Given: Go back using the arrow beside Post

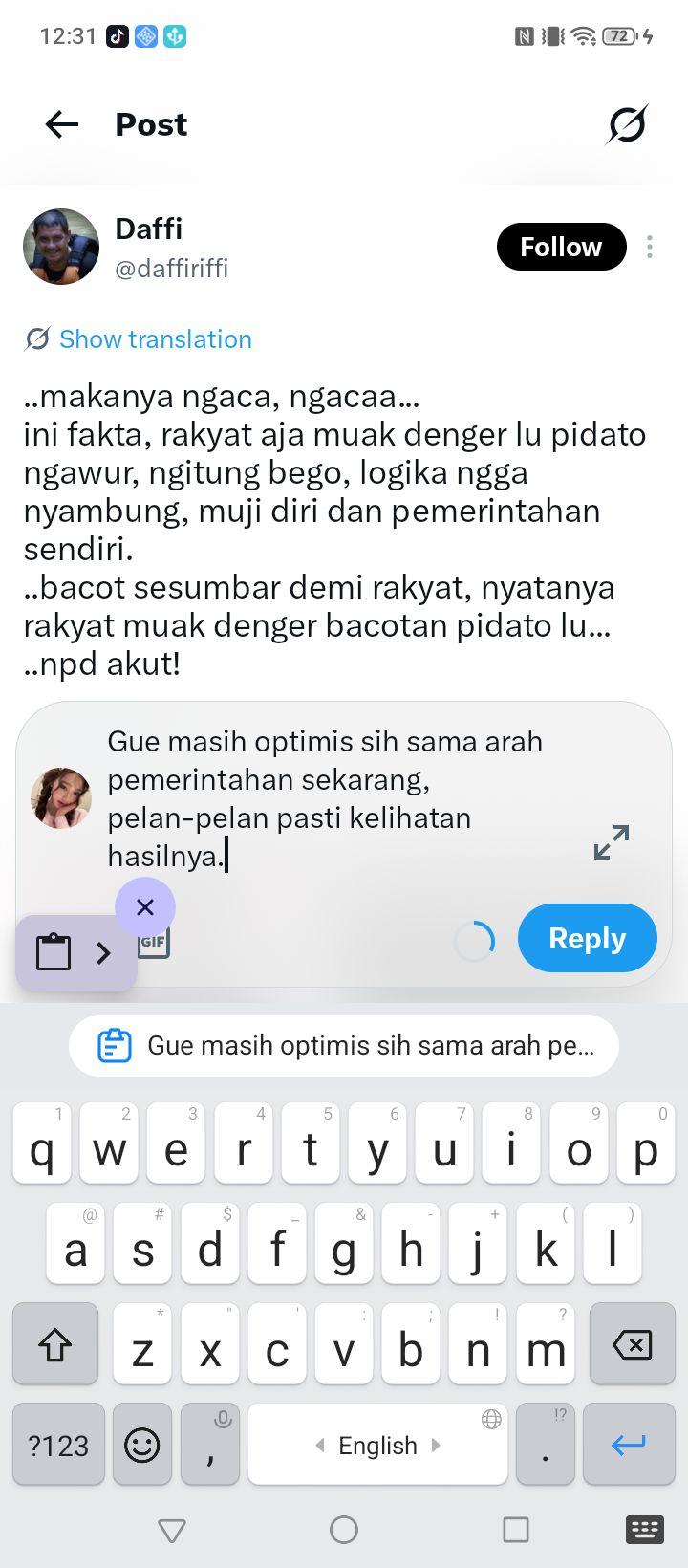Looking at the screenshot, I should [62, 124].
